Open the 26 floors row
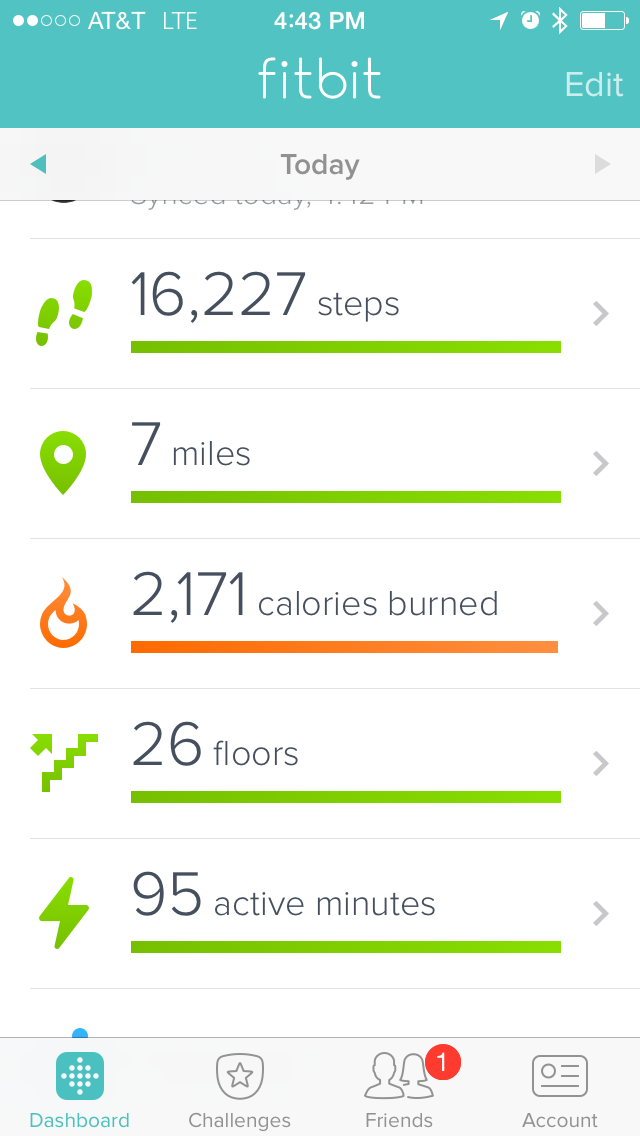 [x=320, y=764]
